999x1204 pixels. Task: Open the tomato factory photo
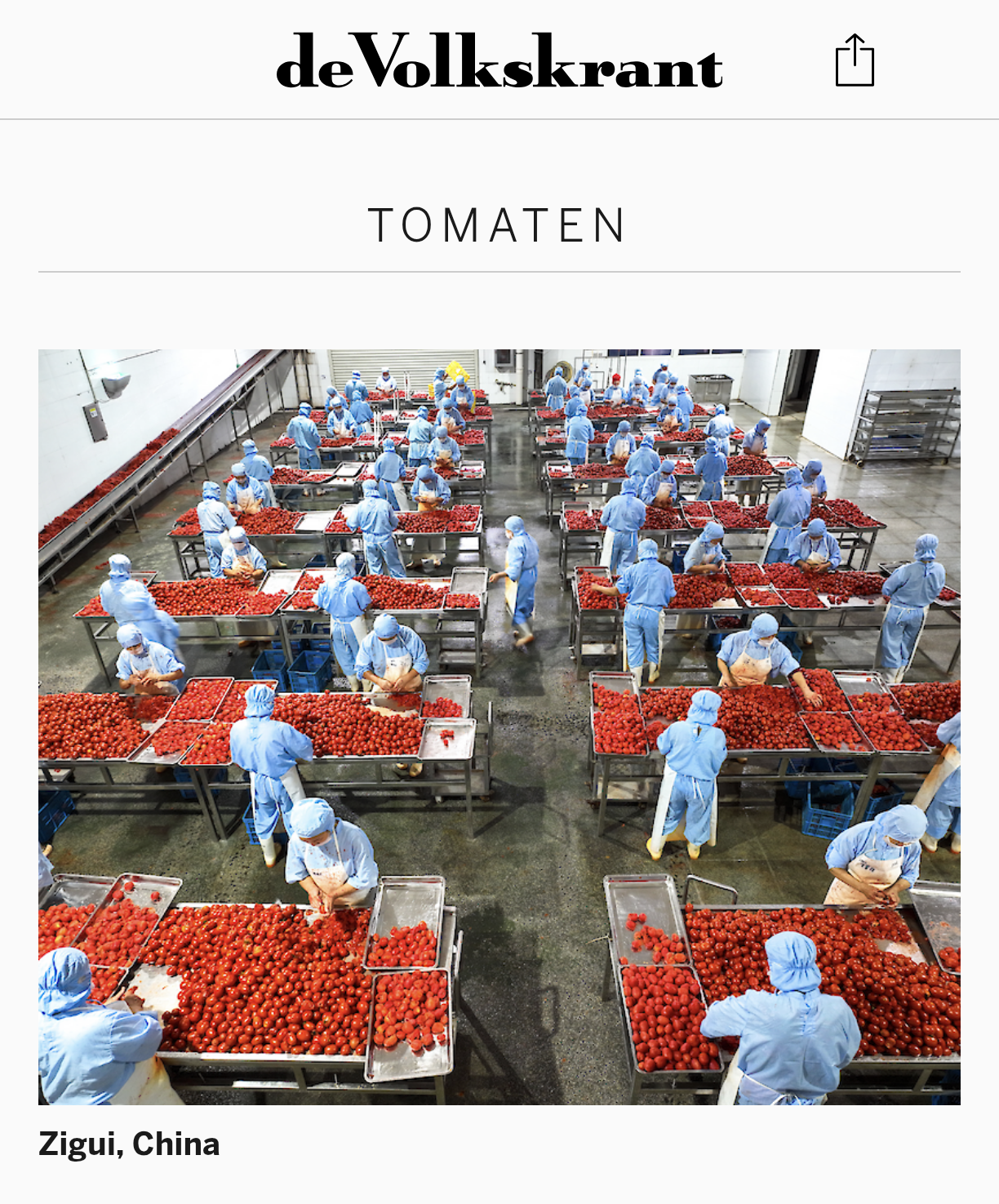[499, 726]
